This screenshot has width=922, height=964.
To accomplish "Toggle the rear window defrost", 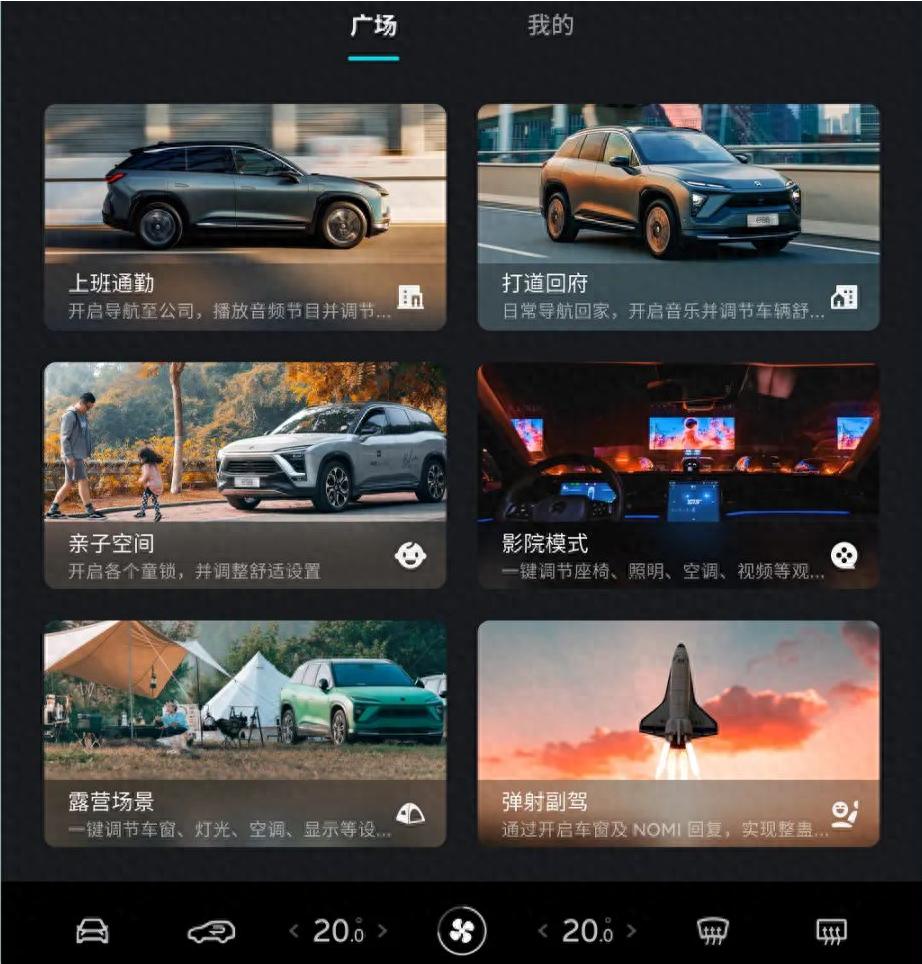I will 831,932.
